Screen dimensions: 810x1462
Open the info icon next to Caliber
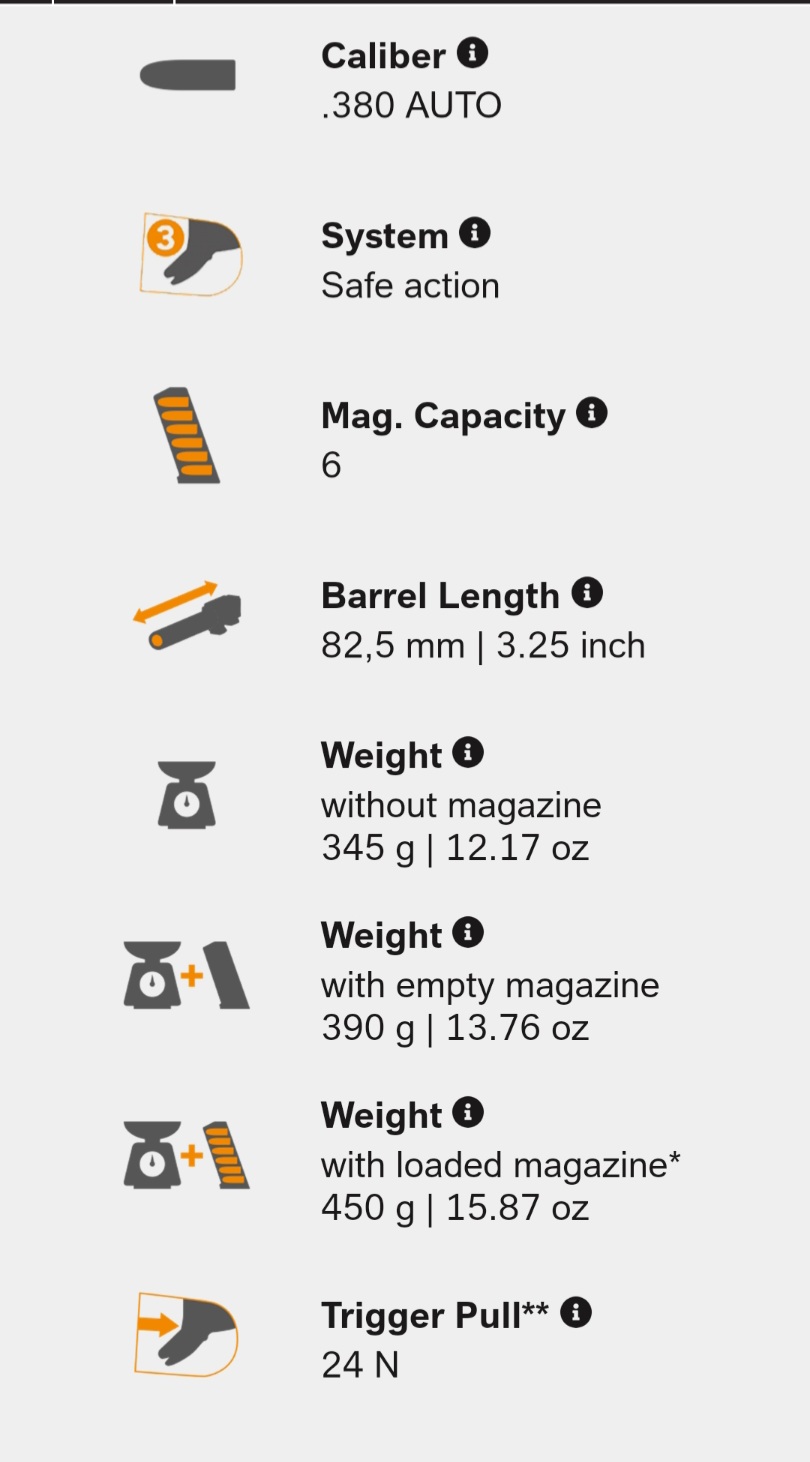[x=472, y=53]
